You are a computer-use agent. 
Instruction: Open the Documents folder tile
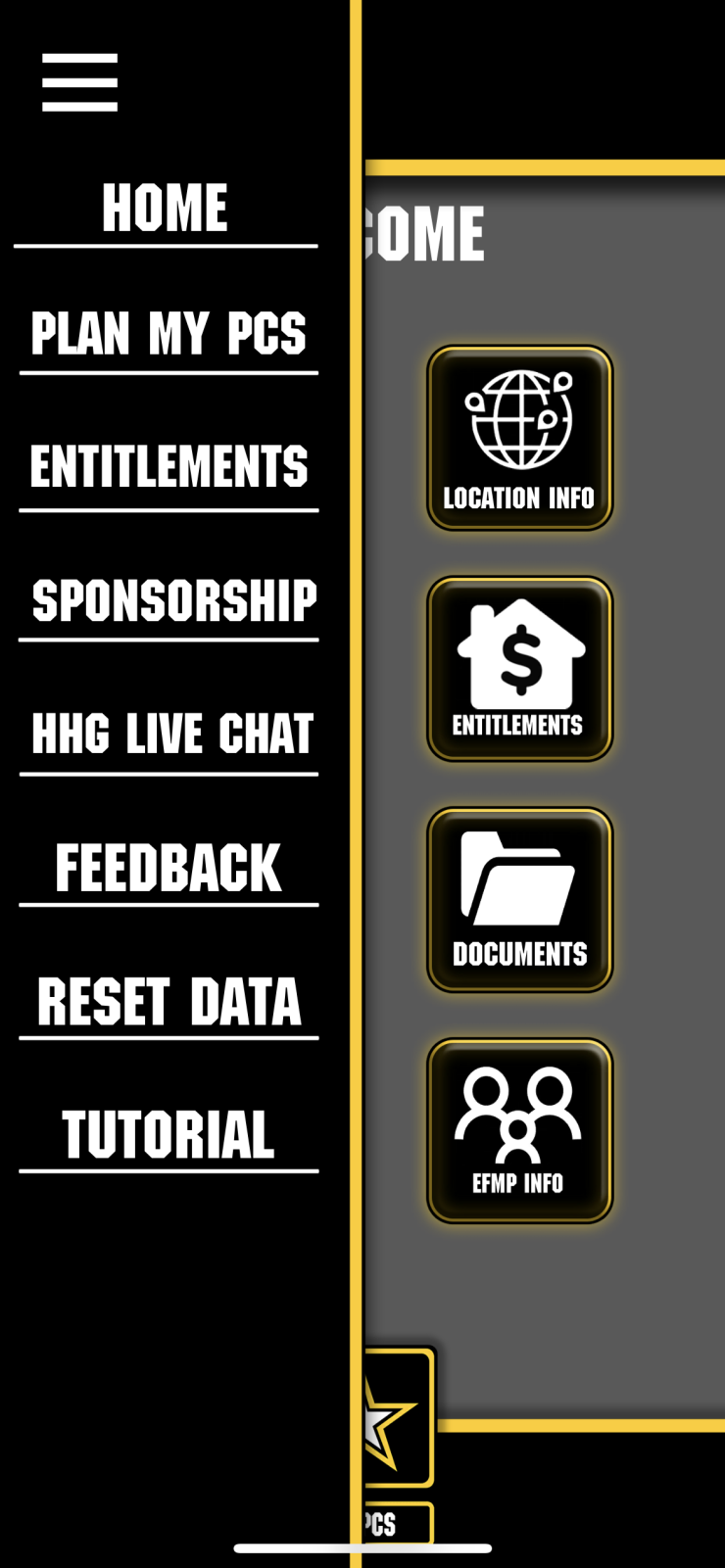(x=519, y=900)
